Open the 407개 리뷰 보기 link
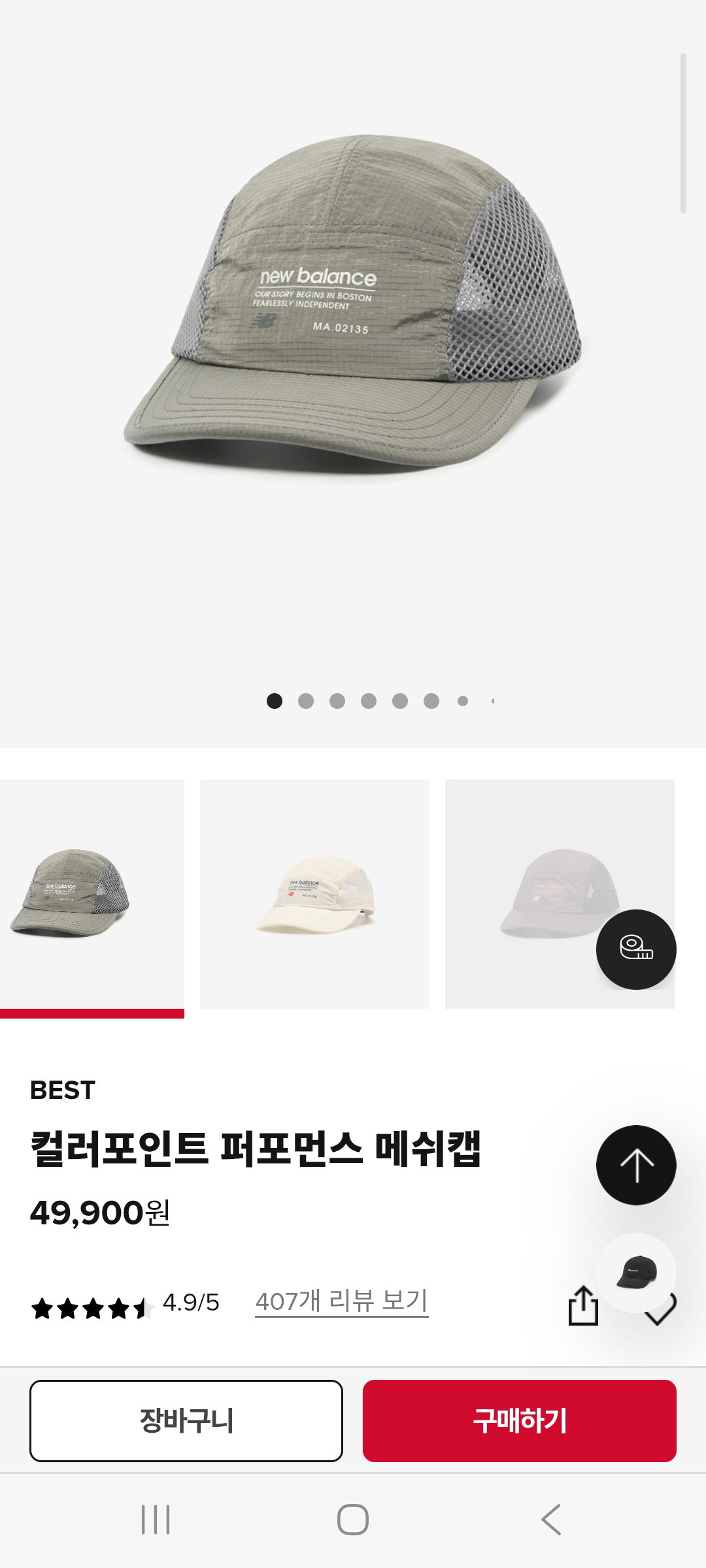The height and width of the screenshot is (1568, 706). coord(341,1301)
